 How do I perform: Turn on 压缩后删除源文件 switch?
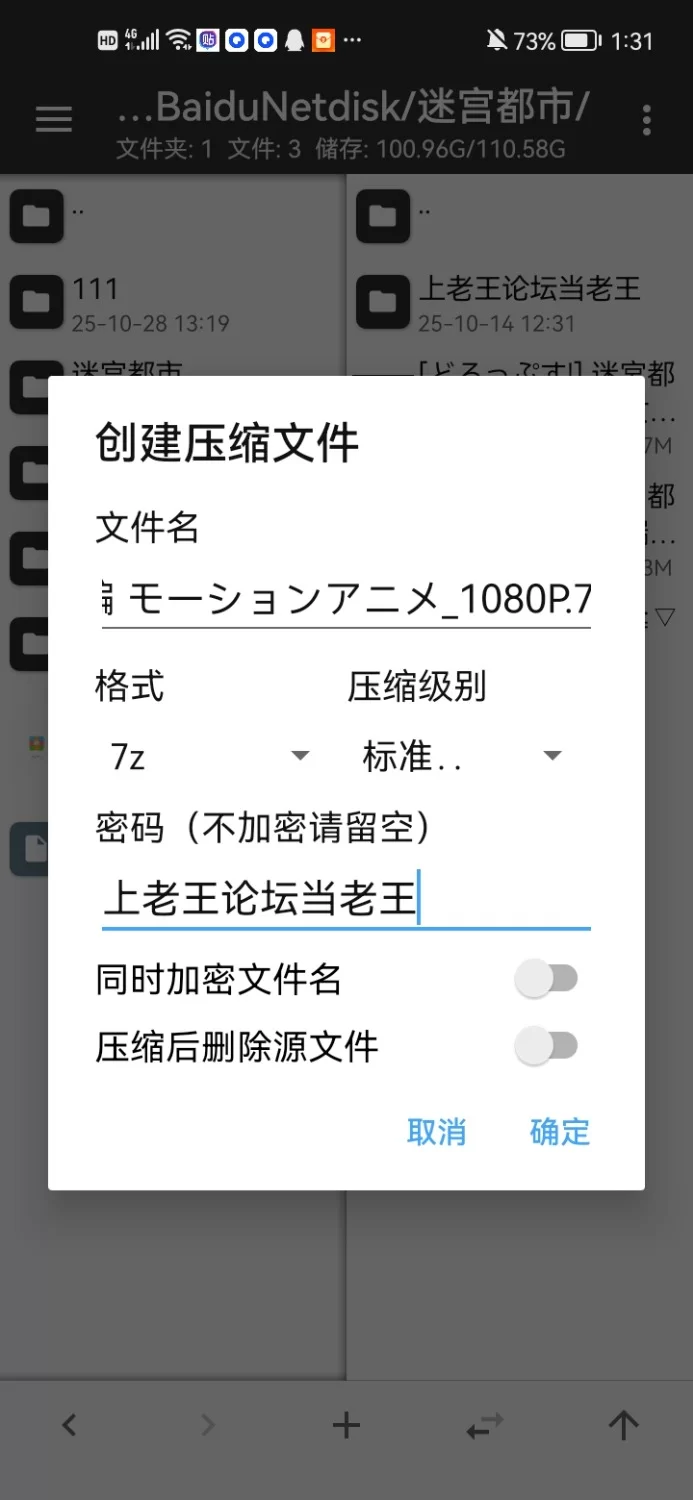pos(546,1047)
